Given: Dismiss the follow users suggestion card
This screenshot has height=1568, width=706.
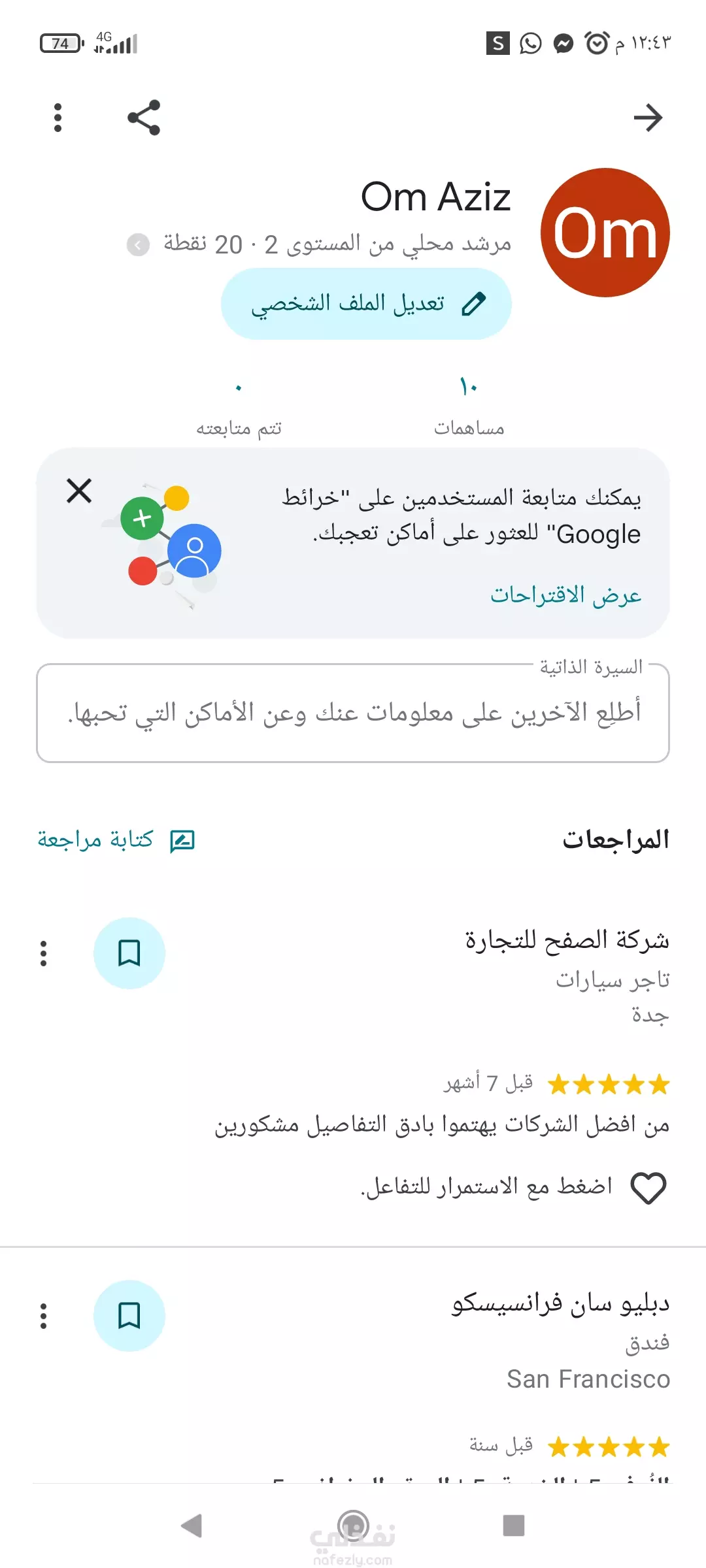Looking at the screenshot, I should (x=79, y=491).
